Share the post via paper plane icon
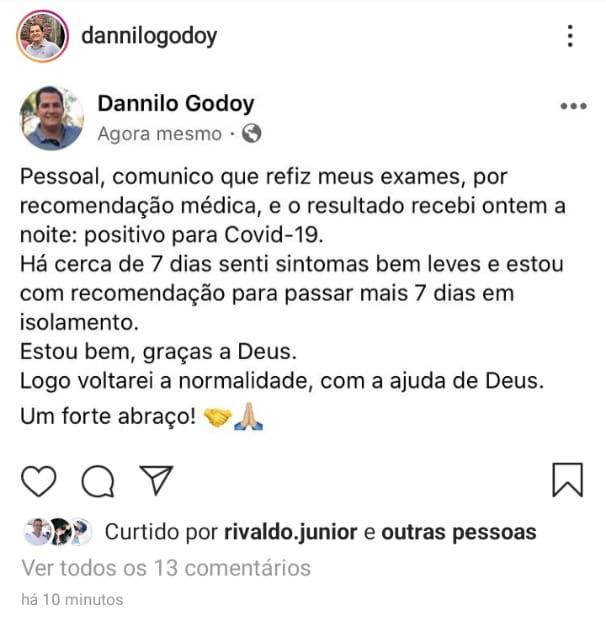Viewport: 606px width, 623px height. (156, 480)
